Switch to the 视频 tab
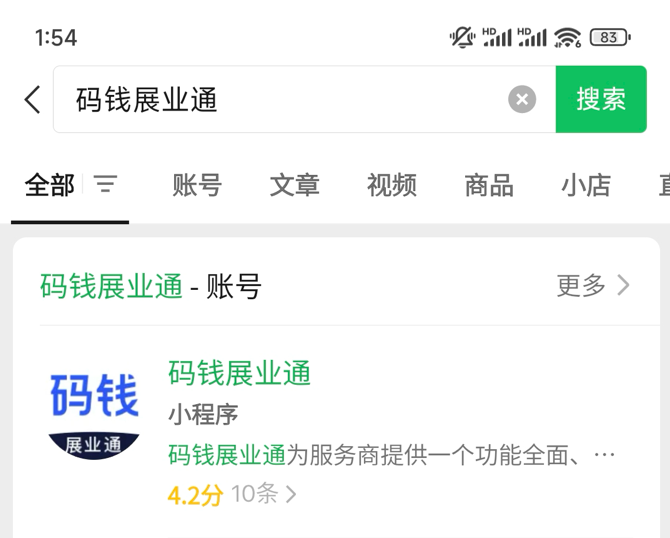 click(x=391, y=185)
